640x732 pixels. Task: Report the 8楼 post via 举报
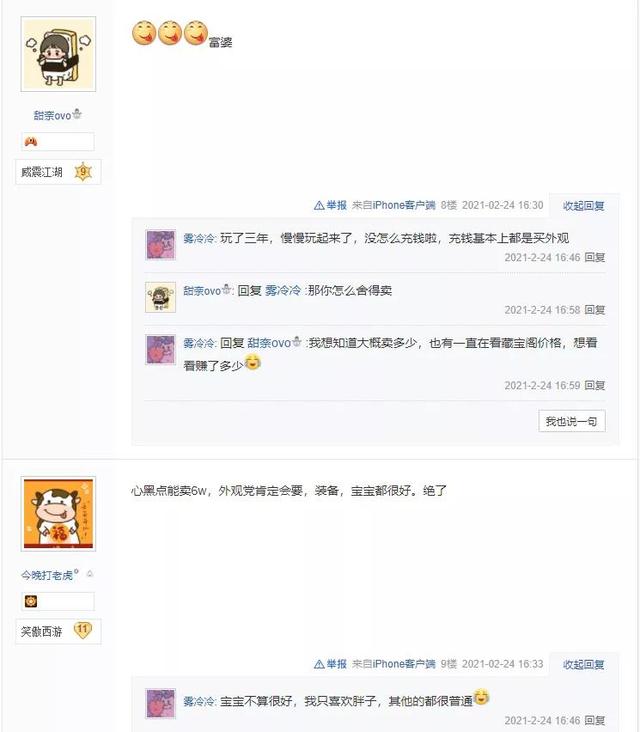(331, 205)
